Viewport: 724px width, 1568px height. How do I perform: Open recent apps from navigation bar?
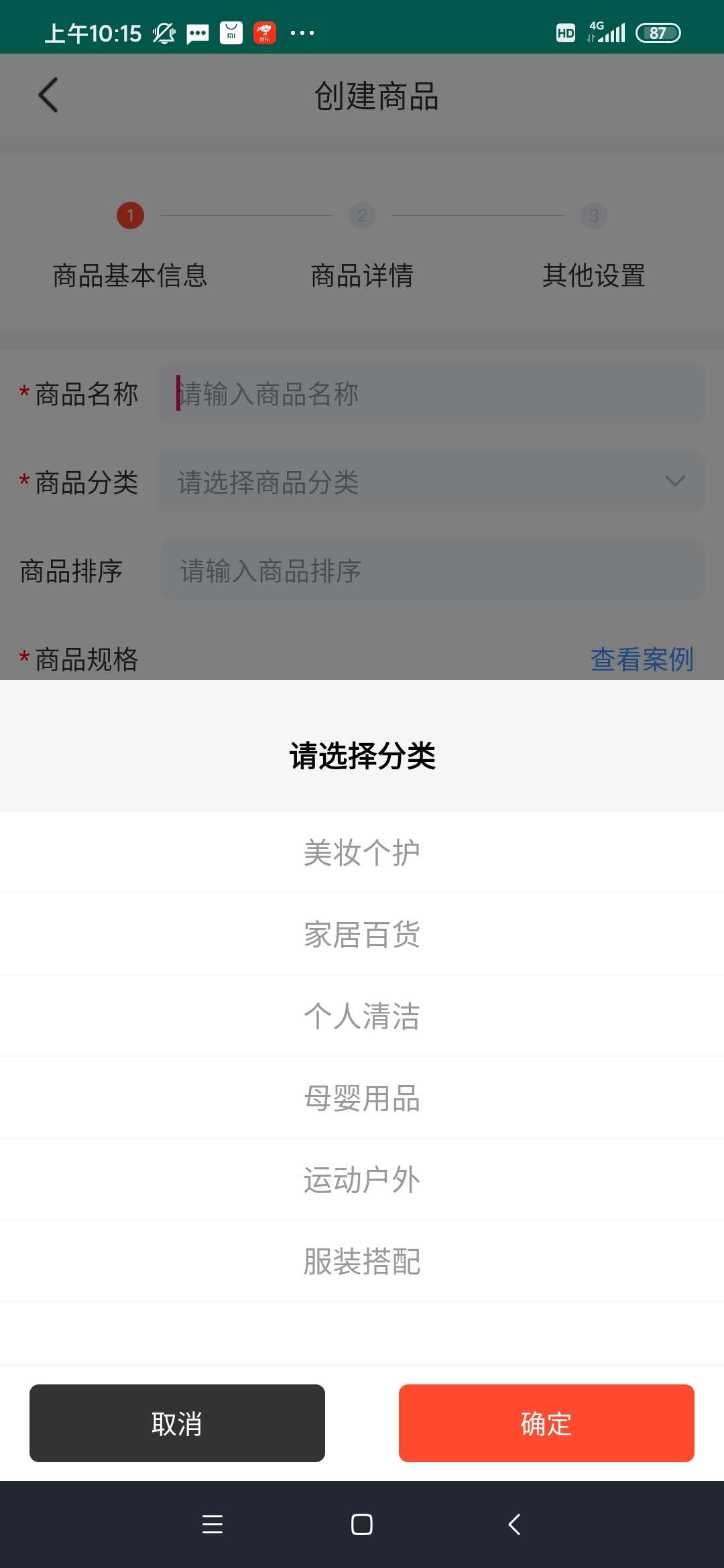(x=213, y=1524)
